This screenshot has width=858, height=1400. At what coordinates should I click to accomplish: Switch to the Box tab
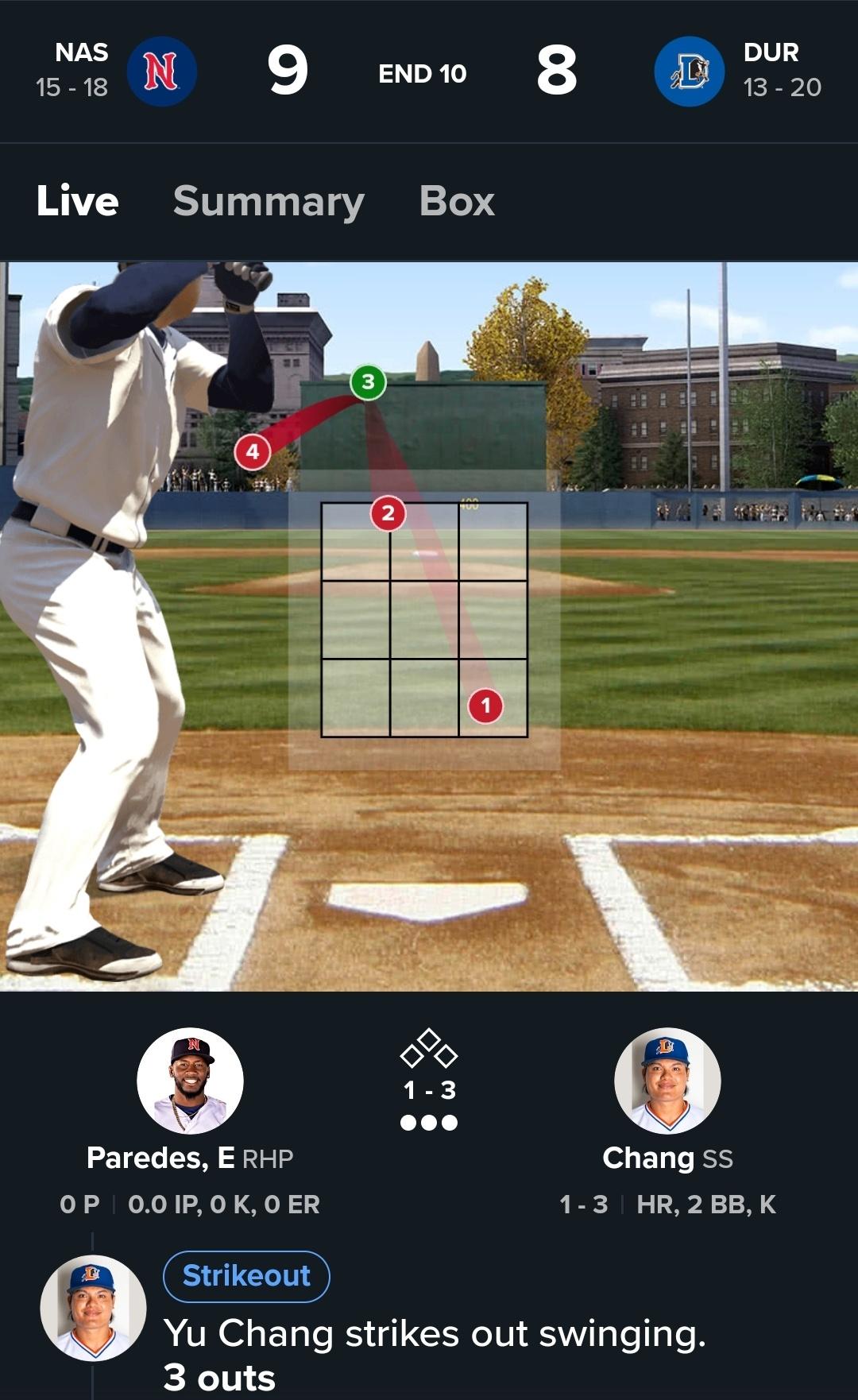coord(457,201)
